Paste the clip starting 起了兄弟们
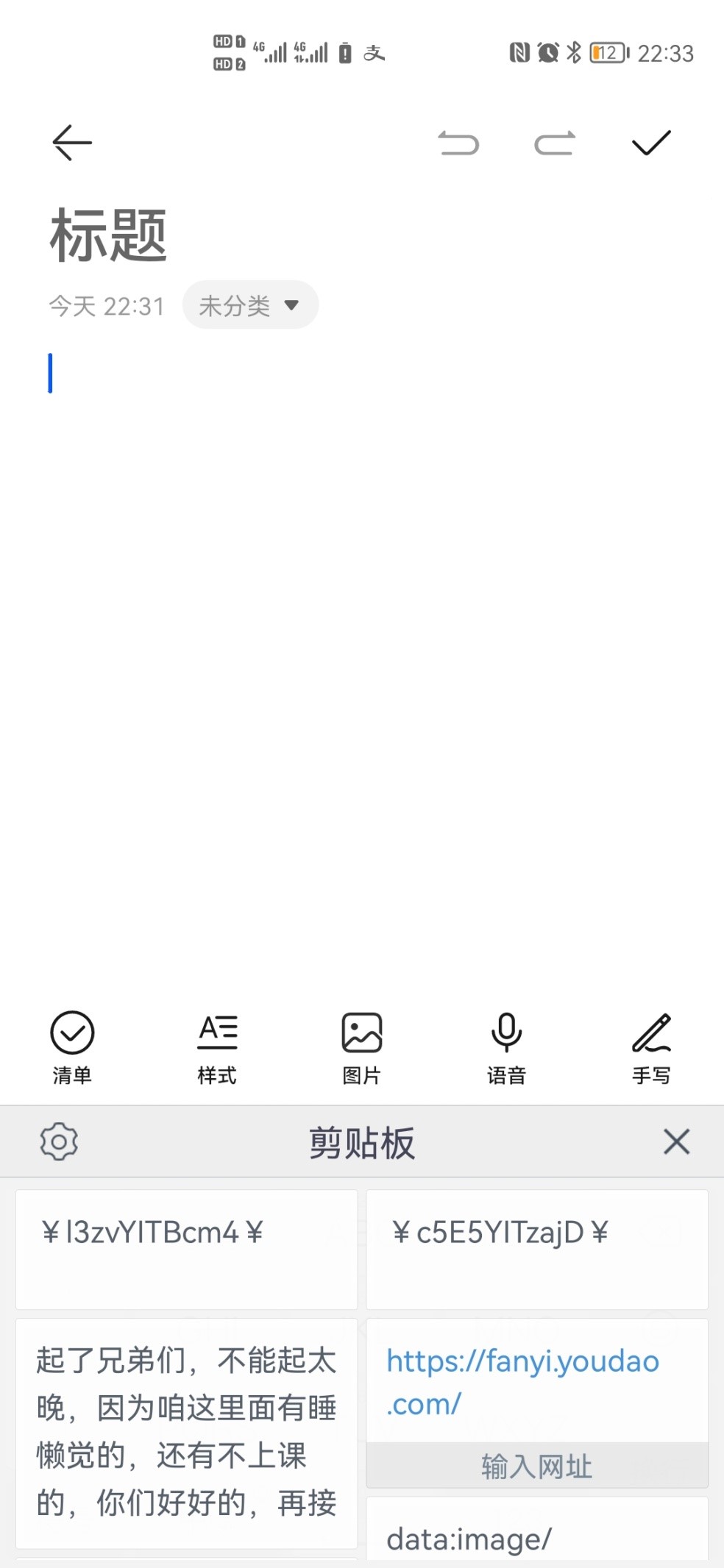724x1568 pixels. tap(187, 1433)
